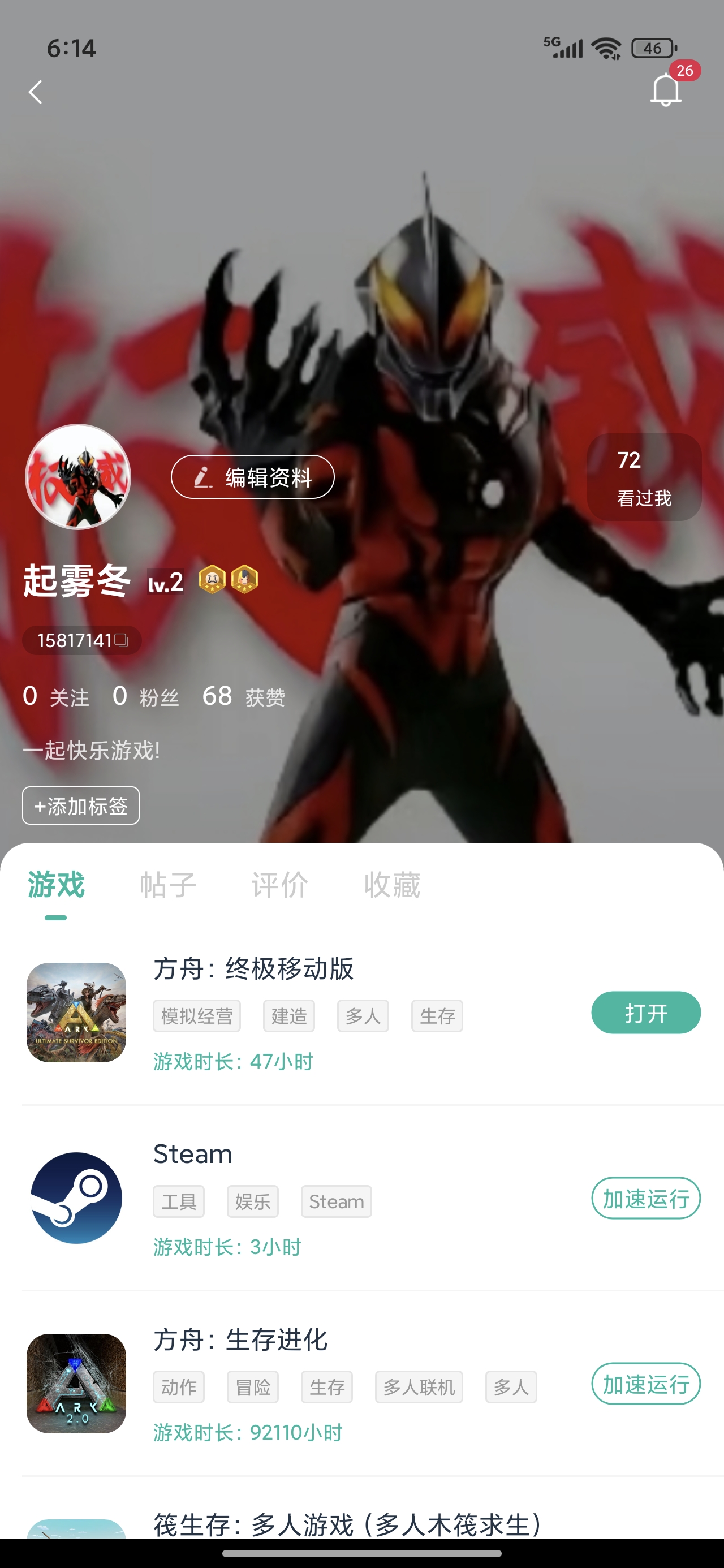Open the 方舟:终极移动版 game entry

pos(253,969)
